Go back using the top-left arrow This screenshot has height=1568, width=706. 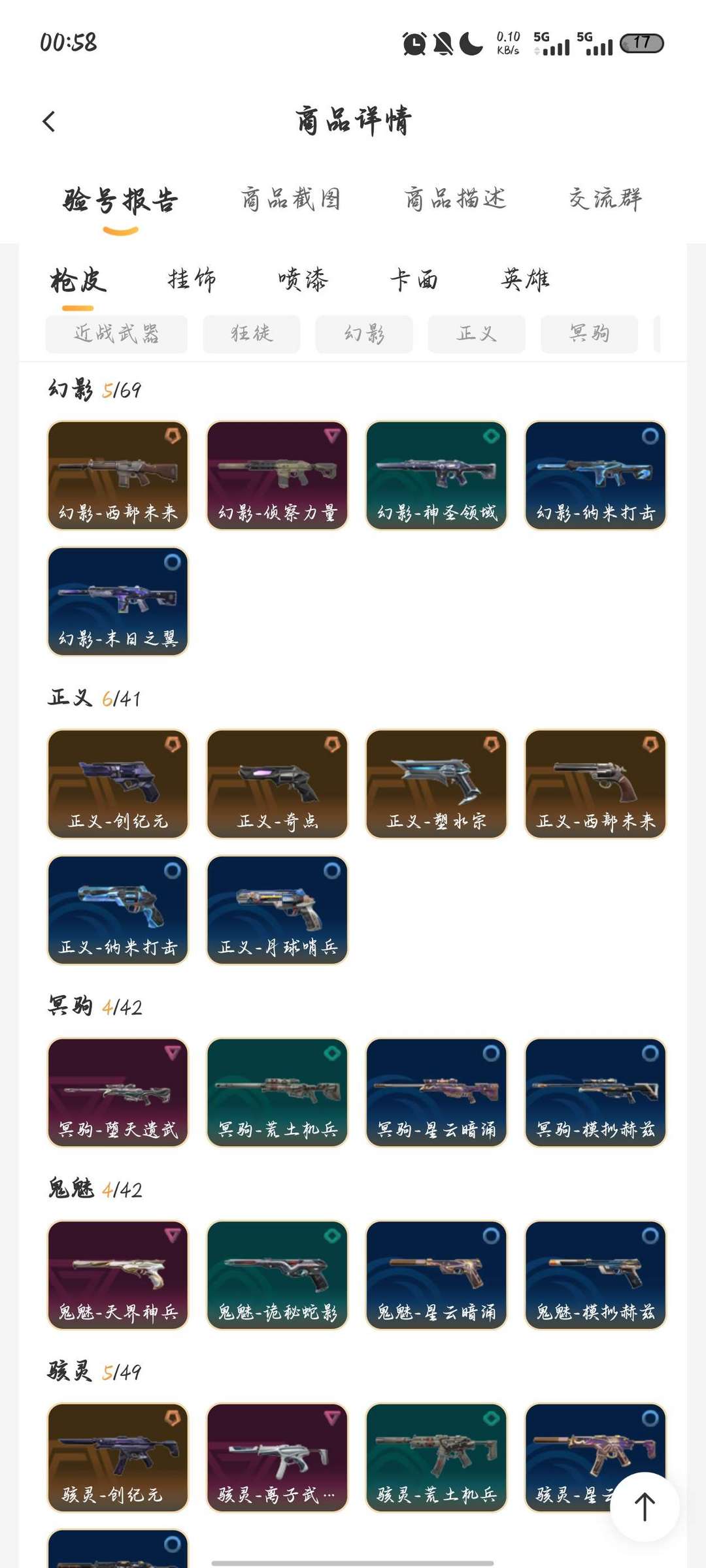[x=49, y=122]
